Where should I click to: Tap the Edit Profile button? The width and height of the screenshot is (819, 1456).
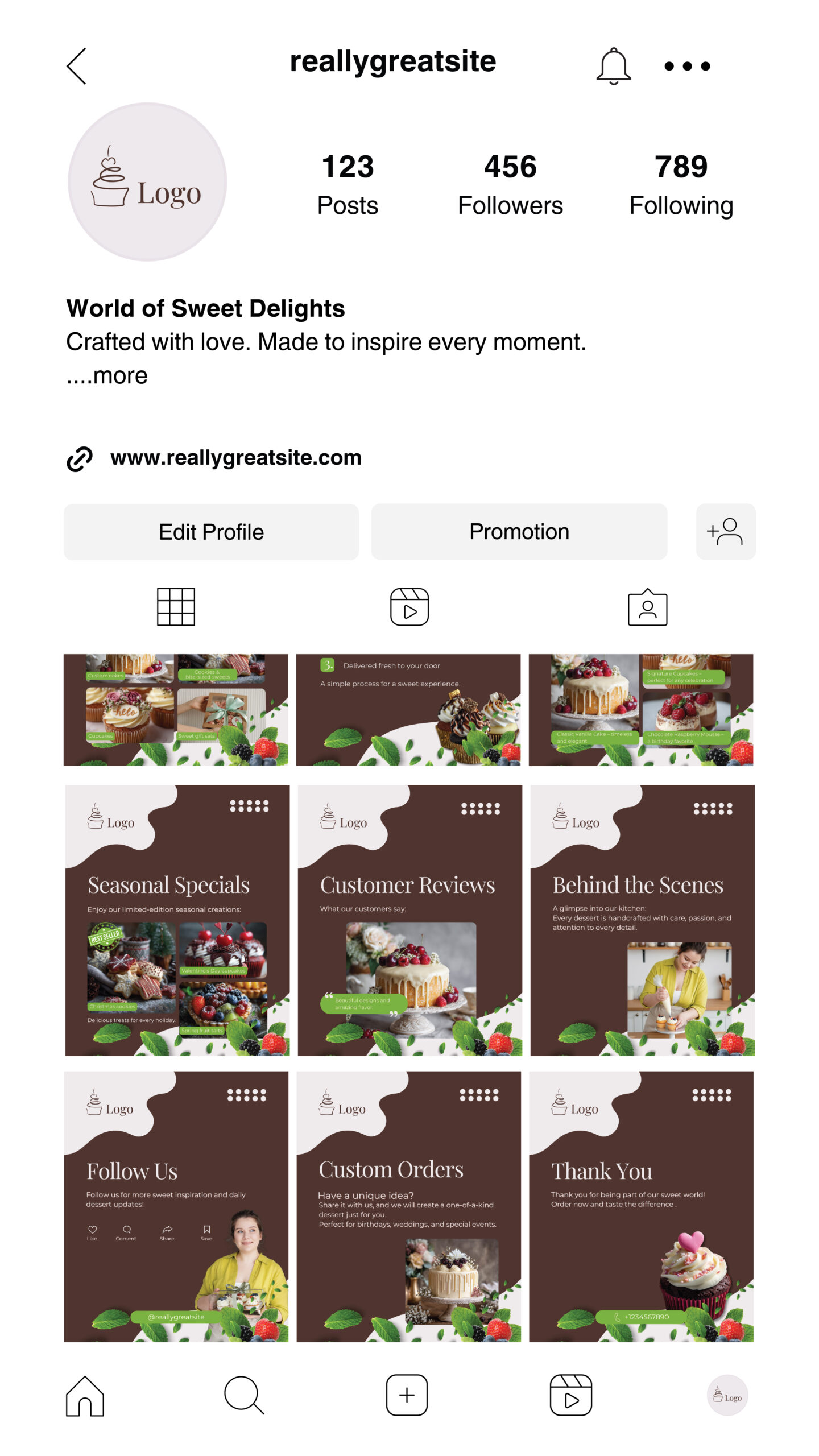tap(211, 532)
